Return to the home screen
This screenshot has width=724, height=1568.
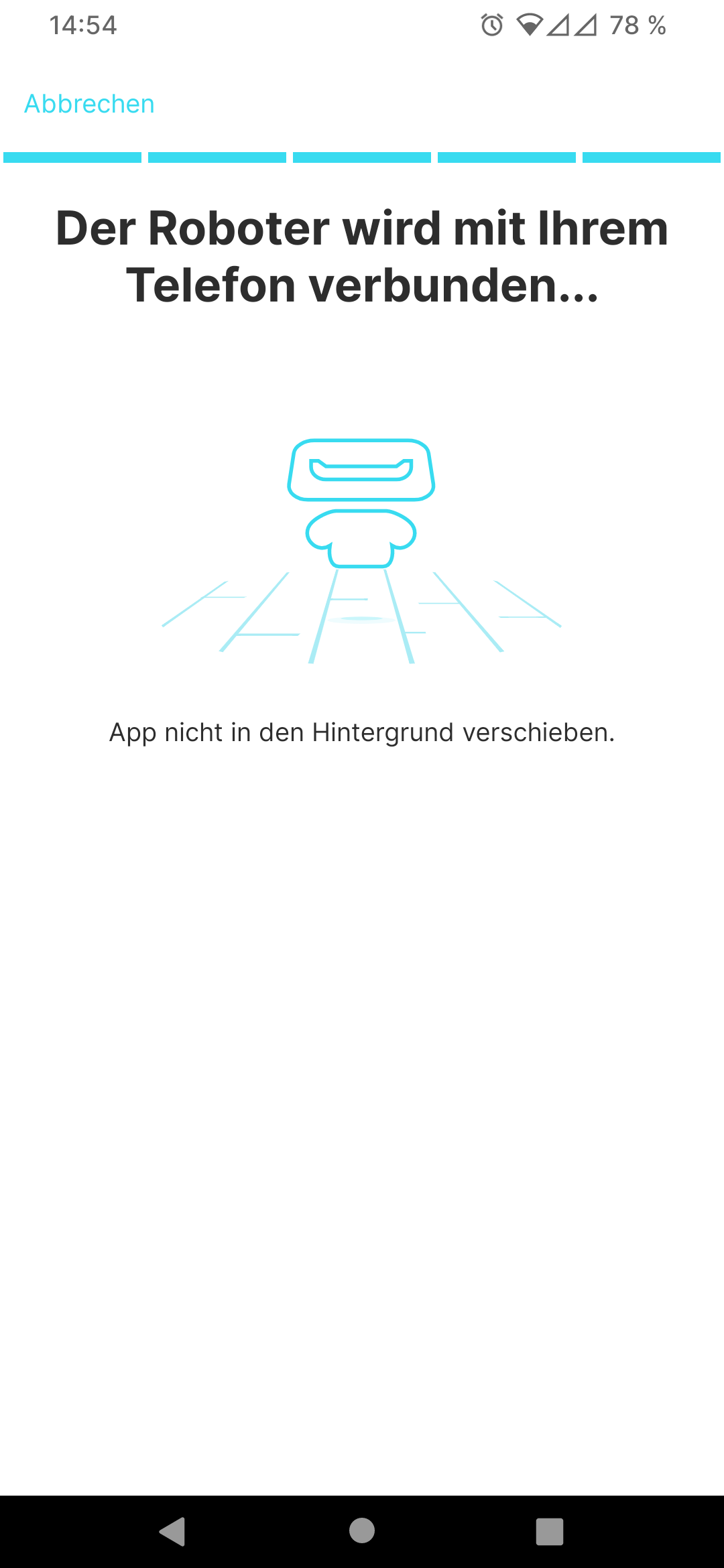[x=362, y=1530]
